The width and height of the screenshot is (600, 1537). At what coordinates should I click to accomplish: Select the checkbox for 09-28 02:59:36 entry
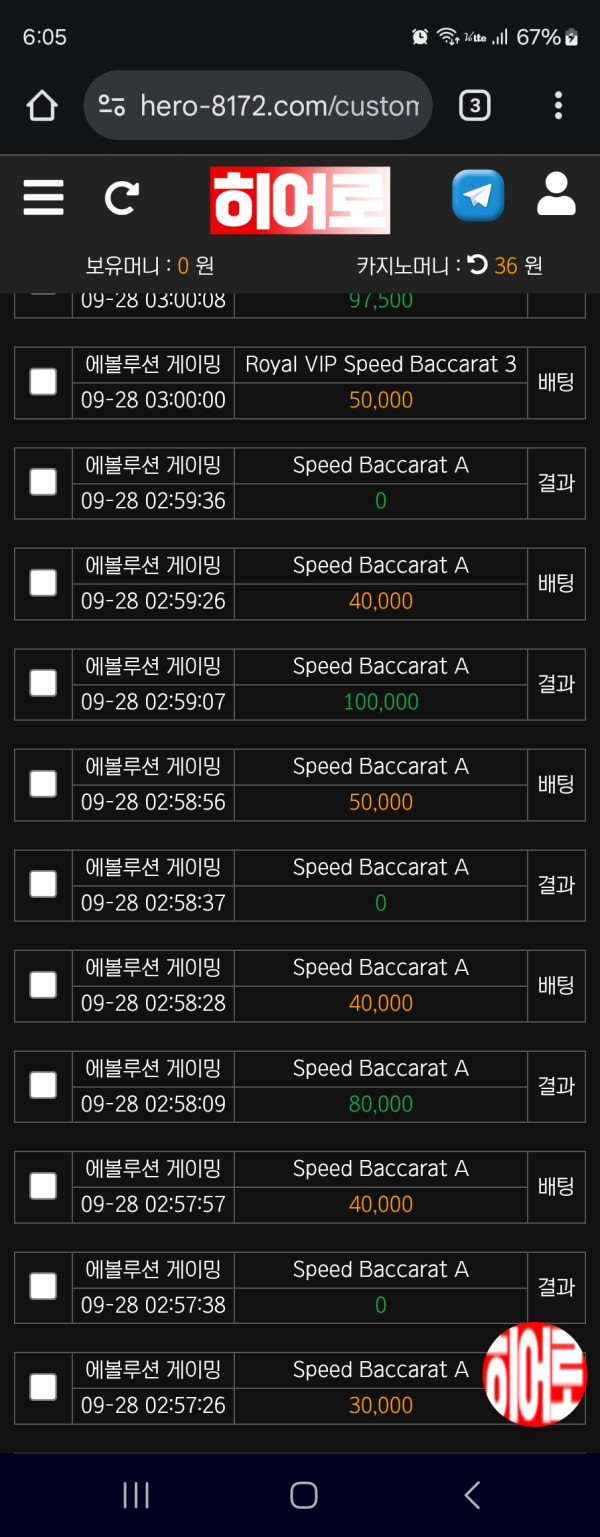(x=43, y=482)
